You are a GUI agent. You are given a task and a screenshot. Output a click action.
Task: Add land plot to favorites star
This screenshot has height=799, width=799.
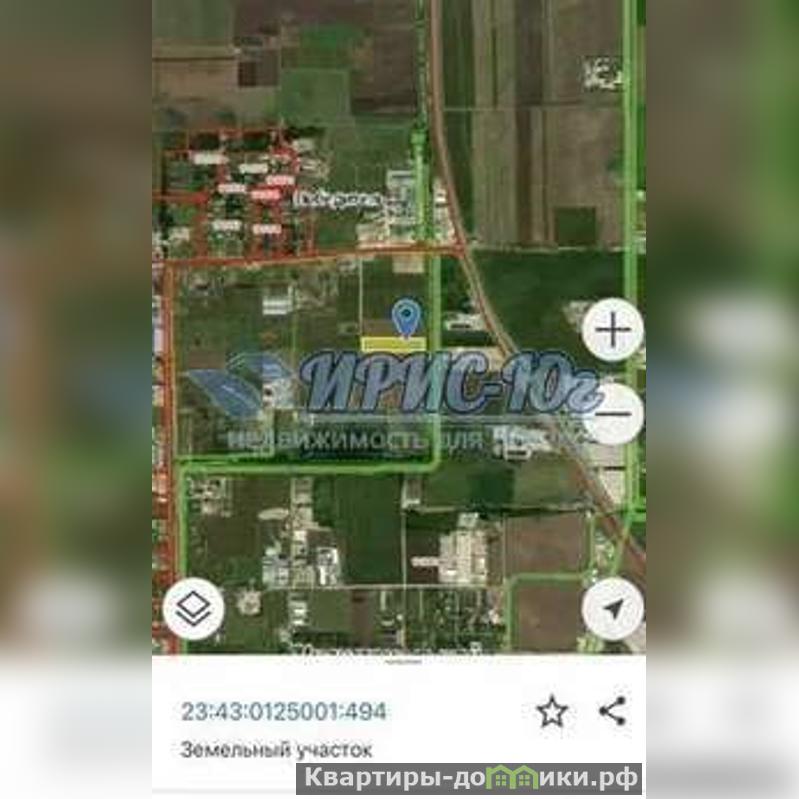point(552,712)
